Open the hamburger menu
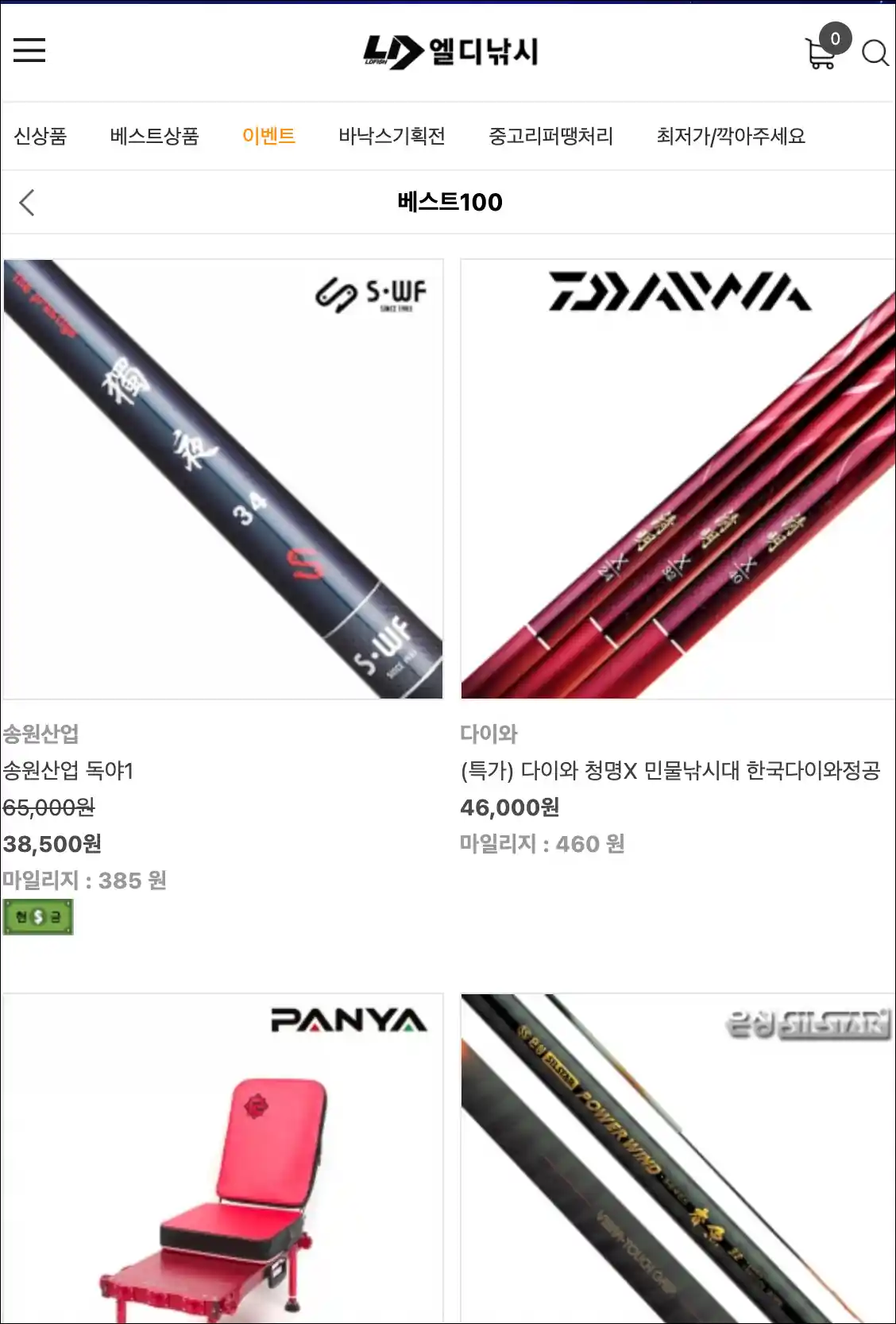896x1324 pixels. pyautogui.click(x=29, y=50)
